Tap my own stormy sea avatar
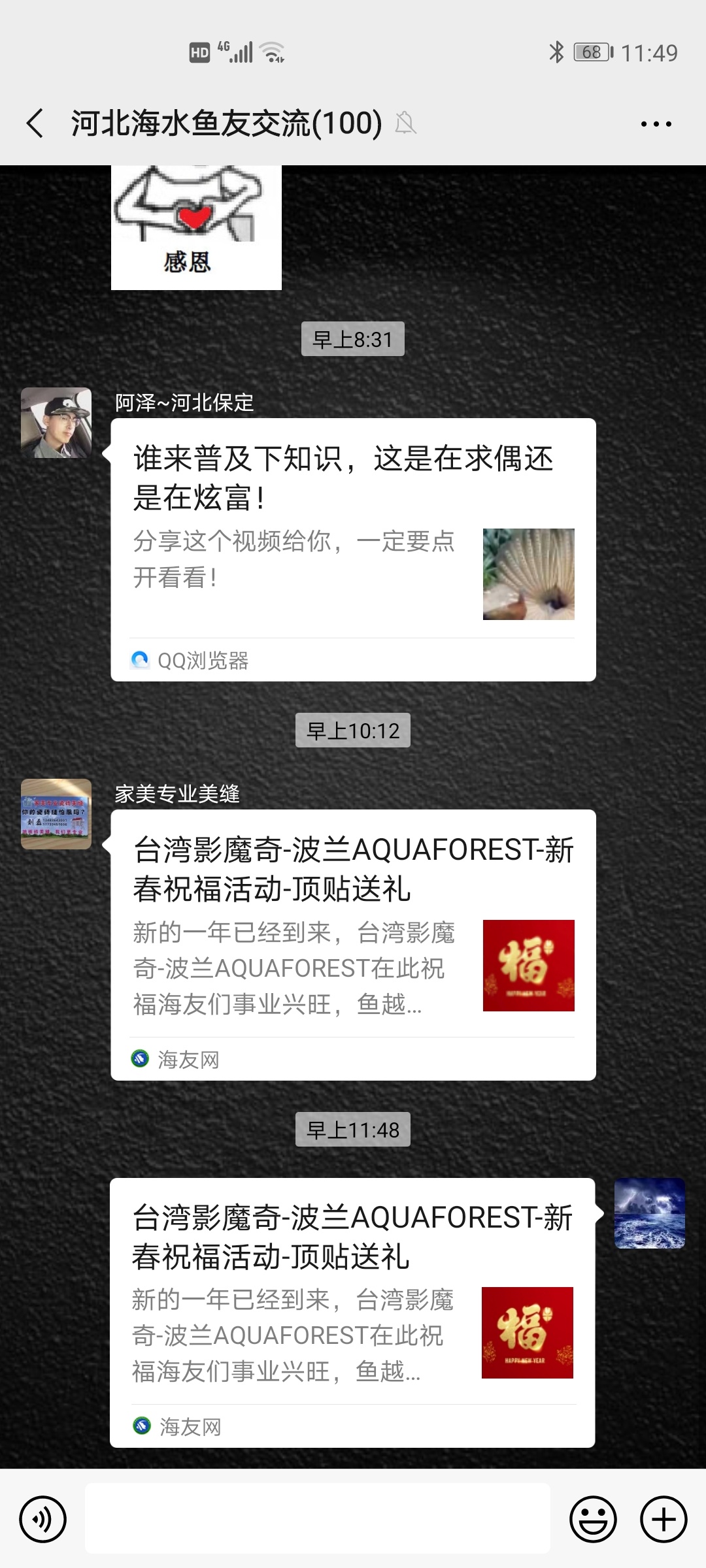This screenshot has height=1568, width=706. click(x=649, y=1213)
